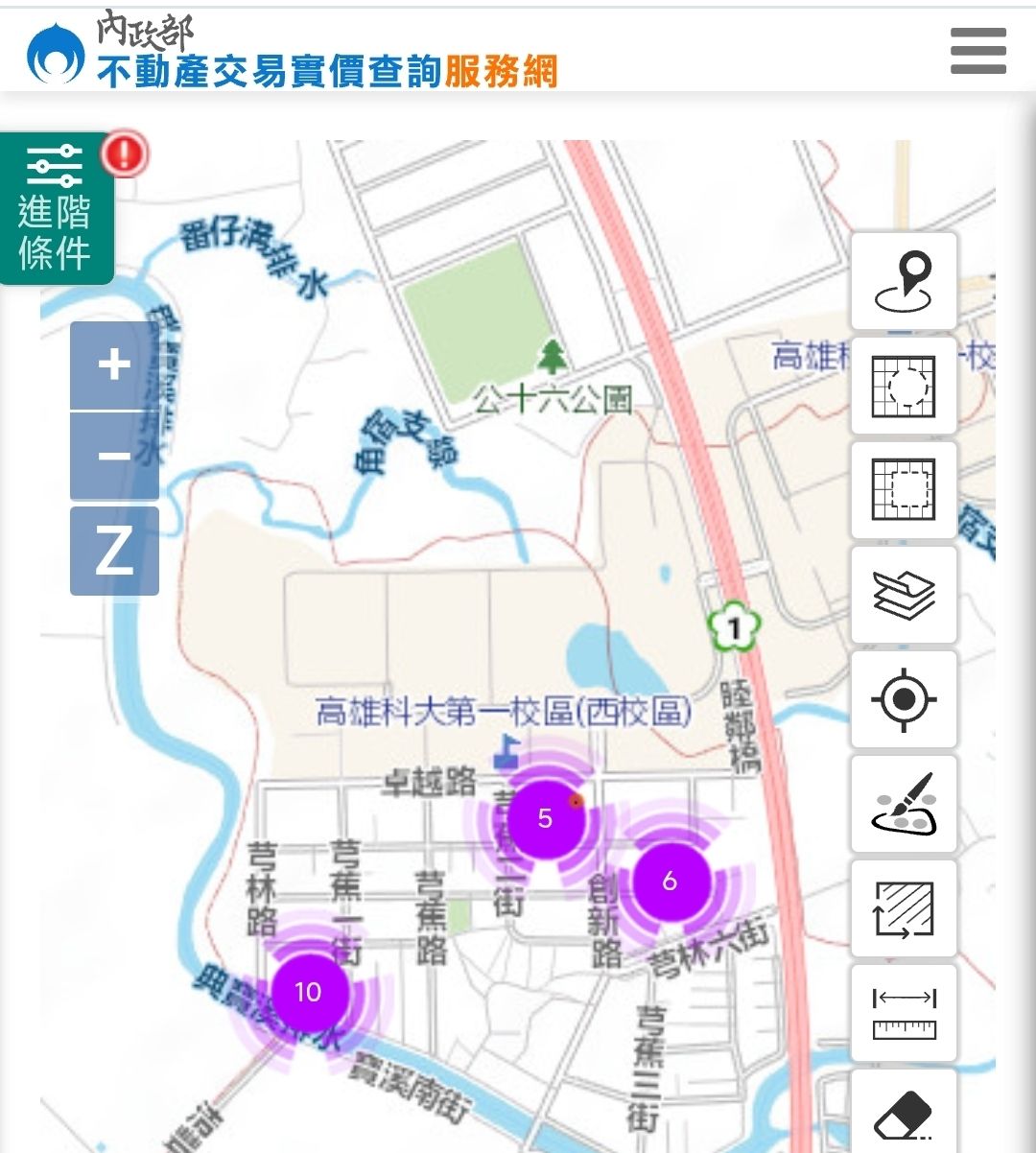The height and width of the screenshot is (1153, 1036).
Task: Open the cluster marker showing 5 transactions
Action: tap(545, 818)
